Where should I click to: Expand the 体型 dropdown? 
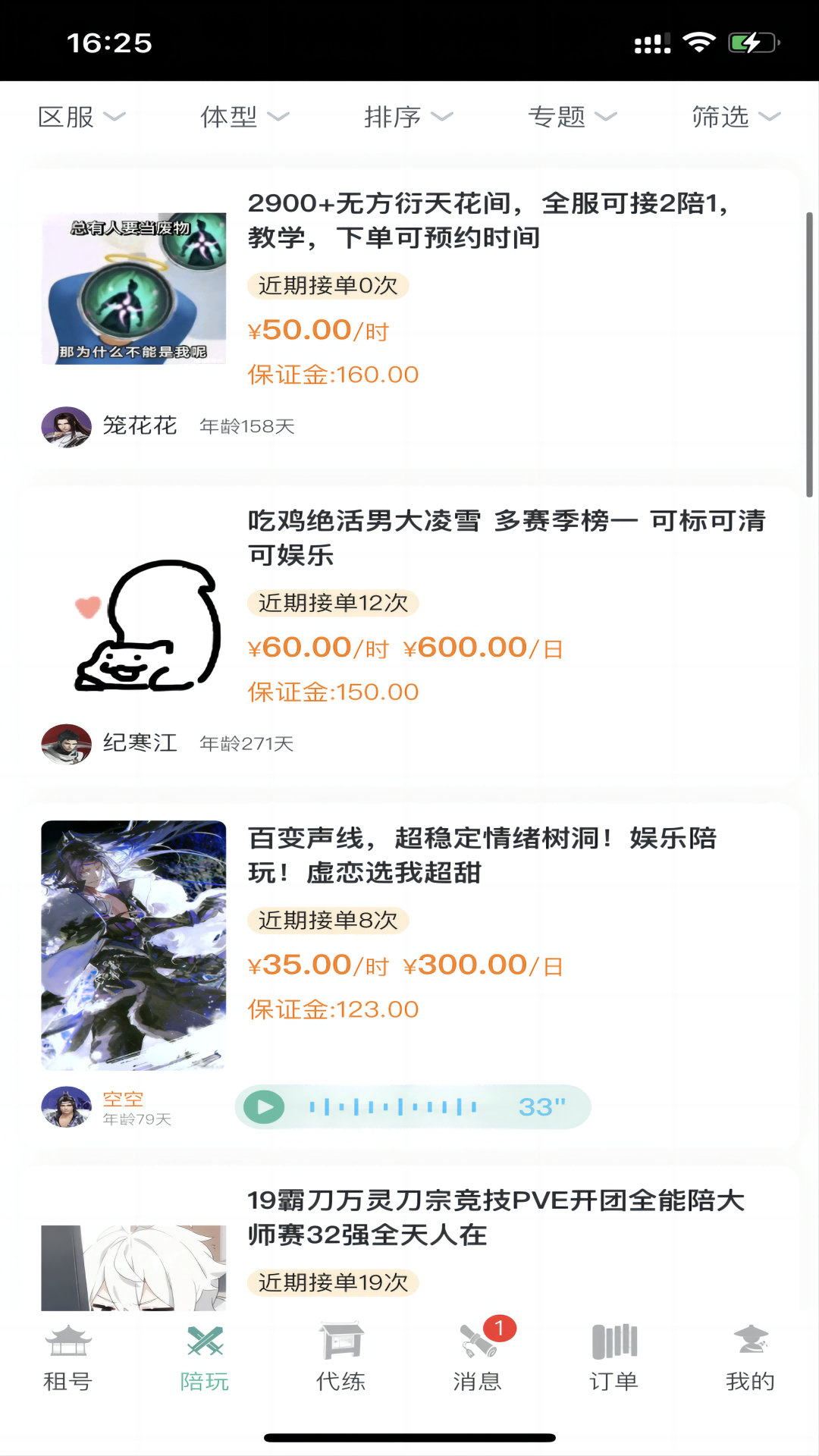point(243,117)
